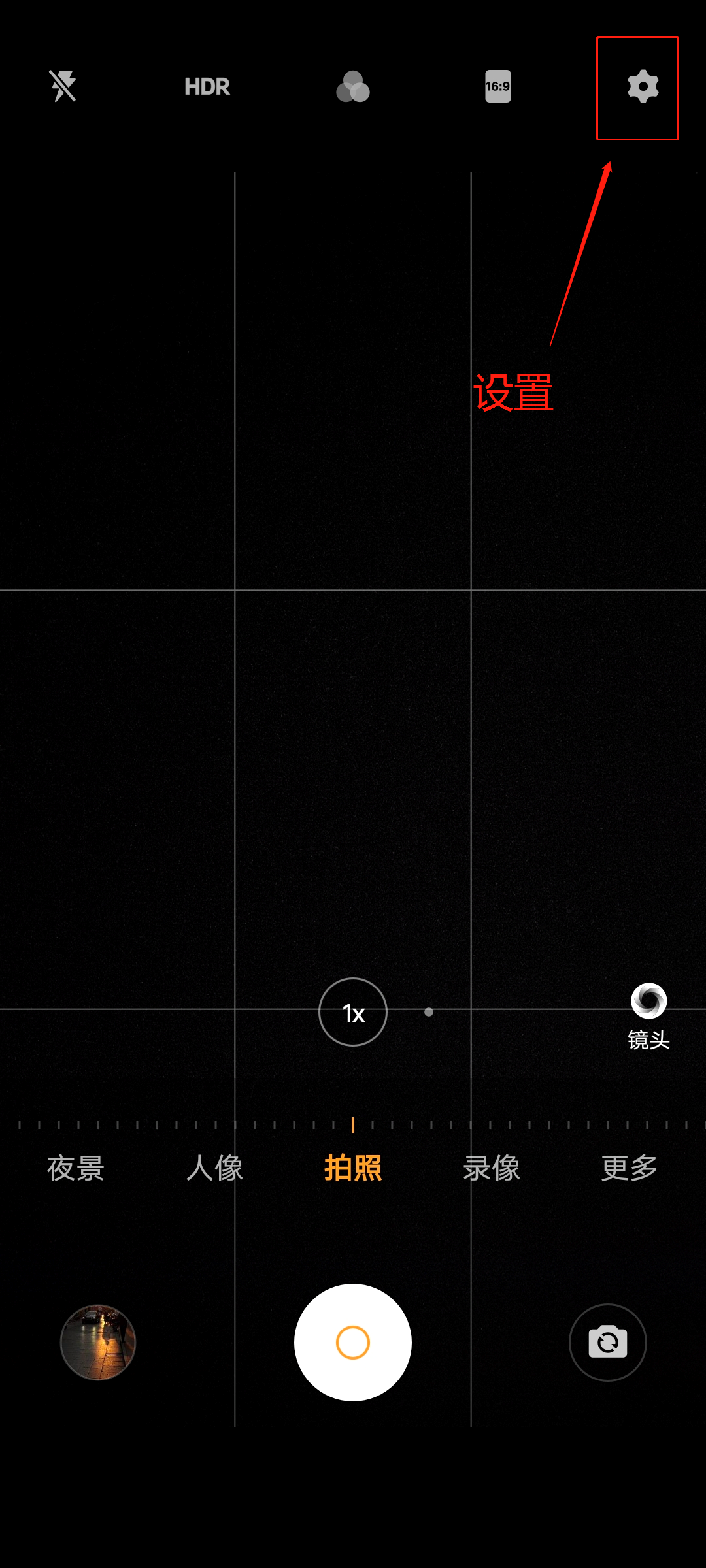706x1568 pixels.
Task: Flip to the front camera
Action: [607, 1343]
